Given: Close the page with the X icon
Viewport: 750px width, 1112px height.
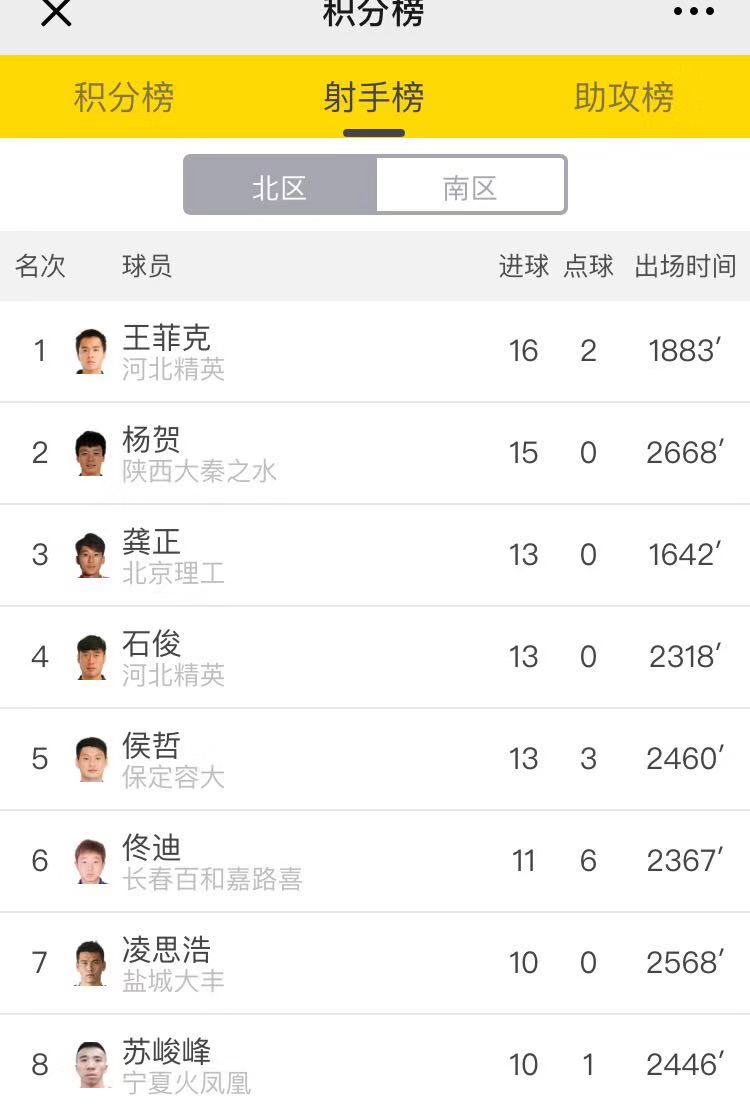Looking at the screenshot, I should pos(56,12).
